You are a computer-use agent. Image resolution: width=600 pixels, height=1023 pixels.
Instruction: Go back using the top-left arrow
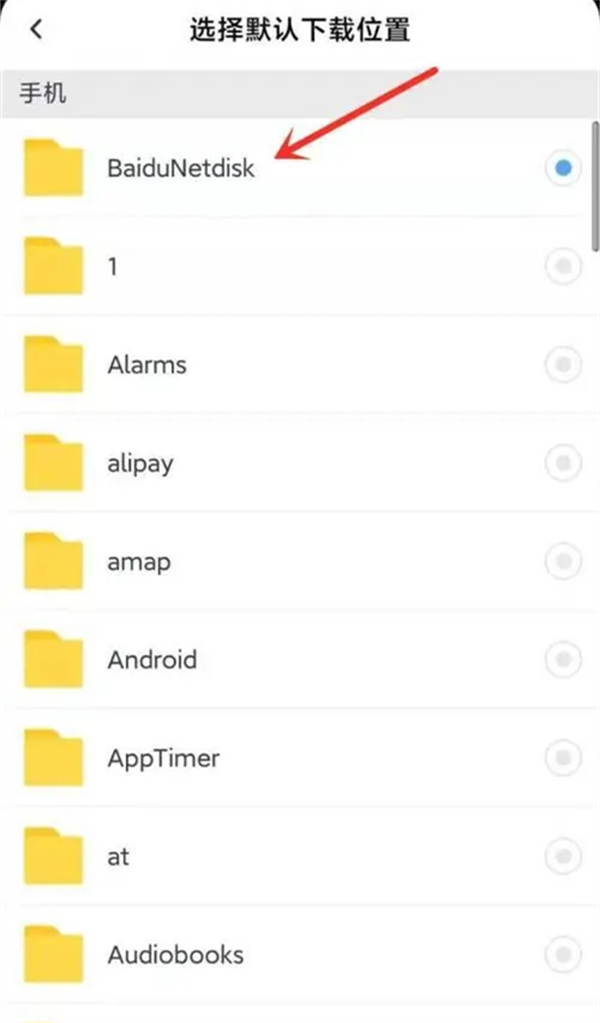(37, 30)
